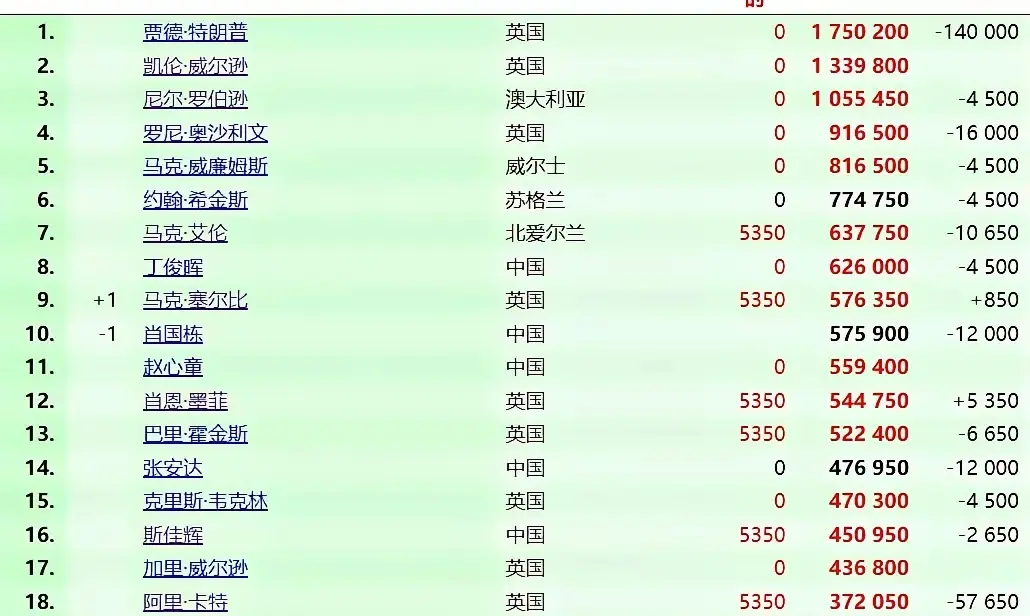Open 肖恩·墨菲 player link
Image resolution: width=1030 pixels, height=616 pixels.
185,401
